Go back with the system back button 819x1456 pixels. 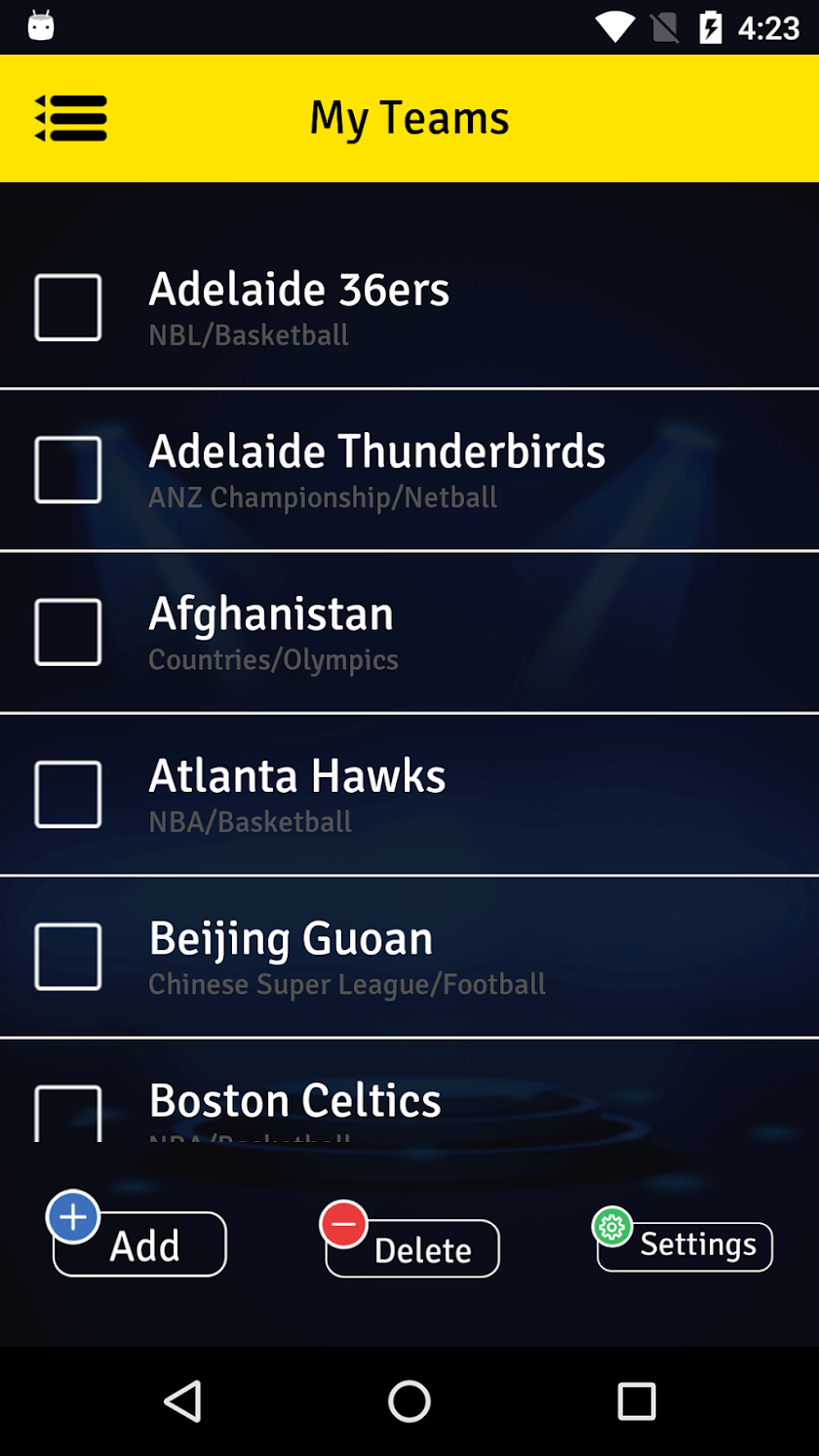(x=182, y=1401)
